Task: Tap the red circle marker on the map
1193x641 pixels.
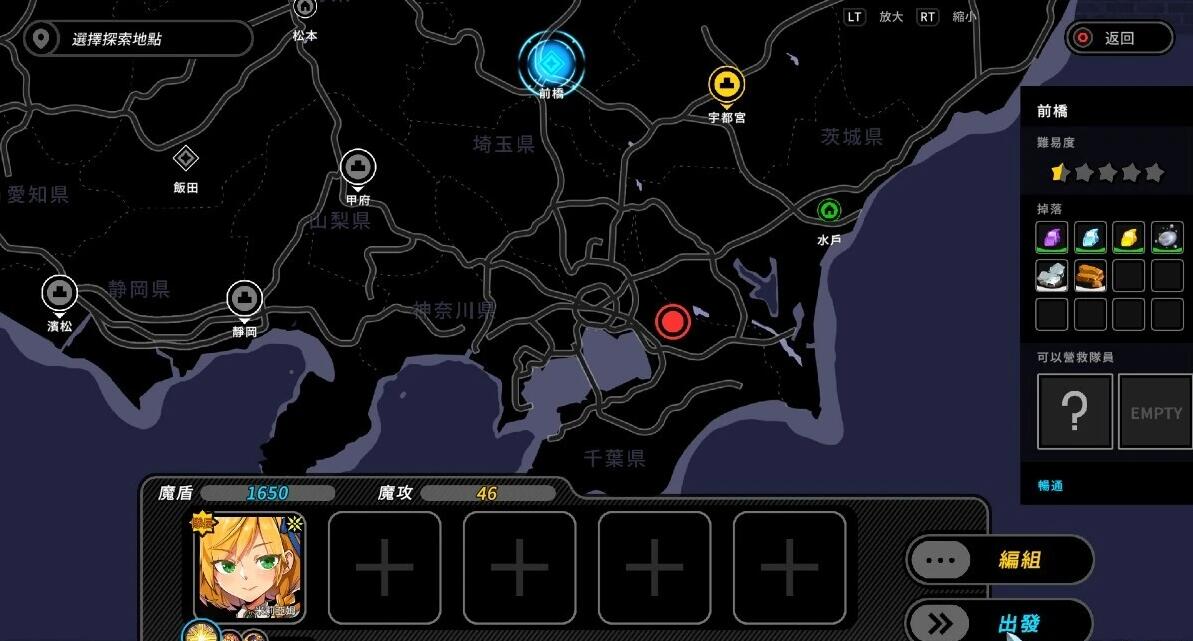Action: pos(673,322)
